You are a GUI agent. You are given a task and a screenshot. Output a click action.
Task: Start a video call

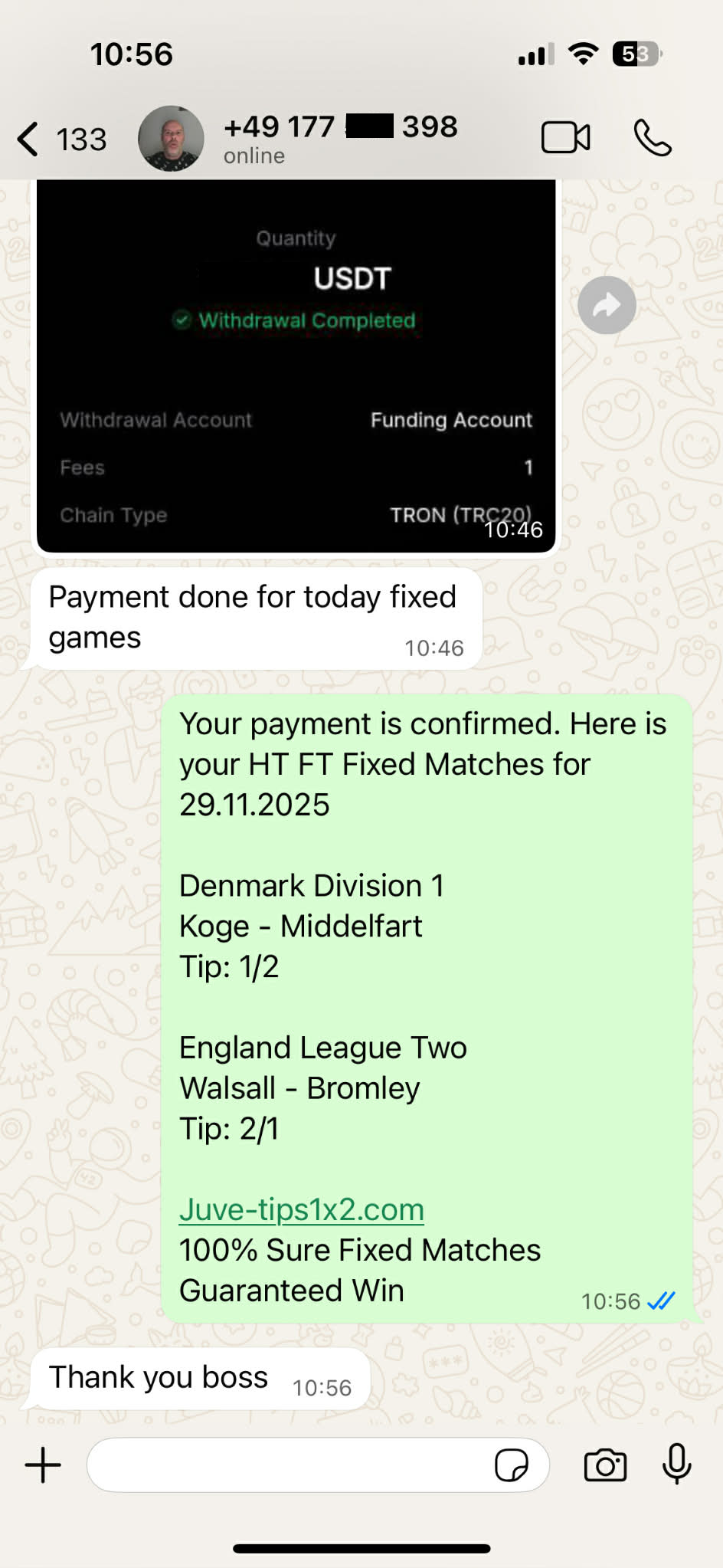[565, 139]
